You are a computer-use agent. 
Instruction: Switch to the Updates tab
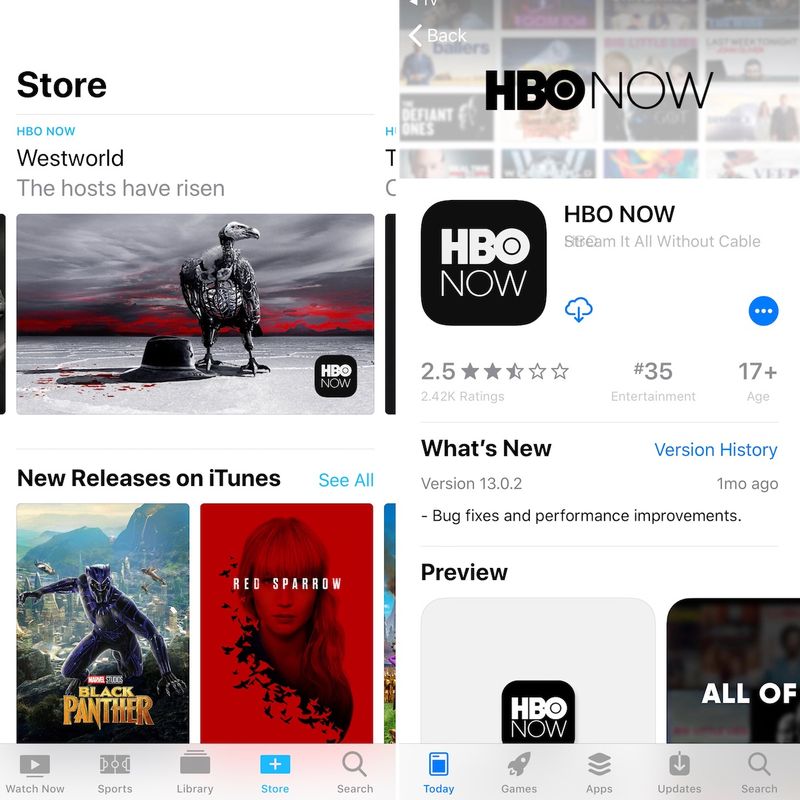(679, 773)
